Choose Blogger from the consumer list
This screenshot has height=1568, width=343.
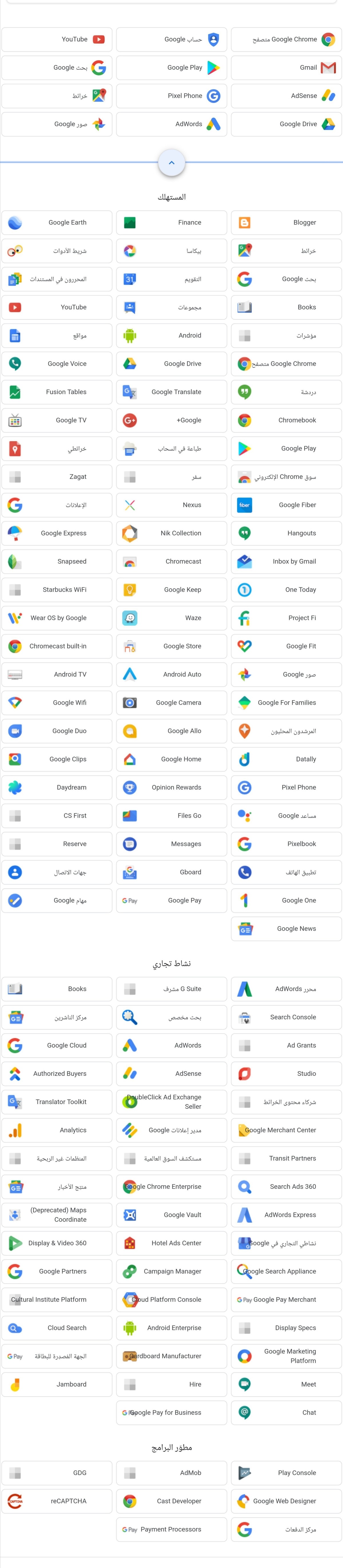point(286,223)
